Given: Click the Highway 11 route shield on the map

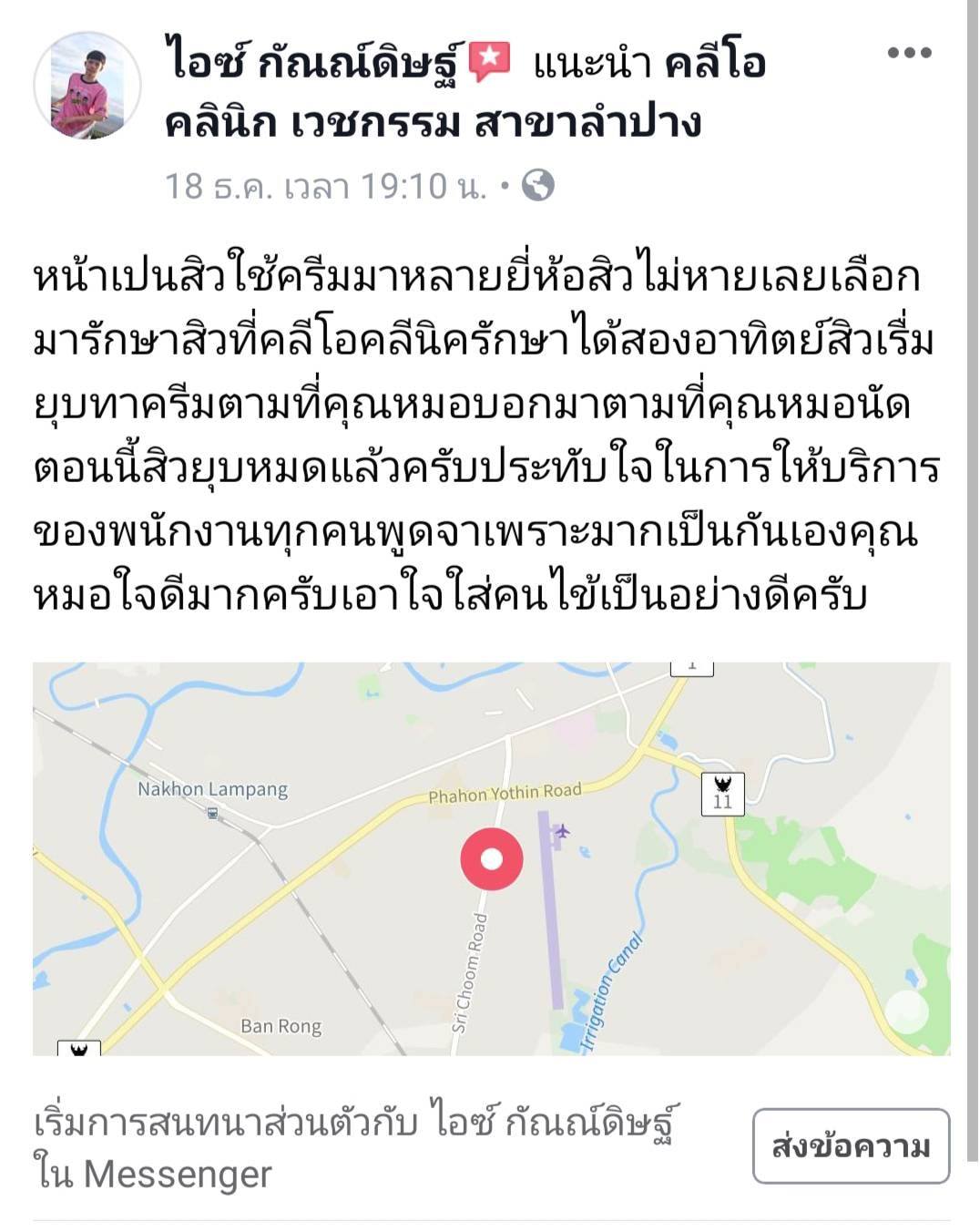Looking at the screenshot, I should click(722, 795).
